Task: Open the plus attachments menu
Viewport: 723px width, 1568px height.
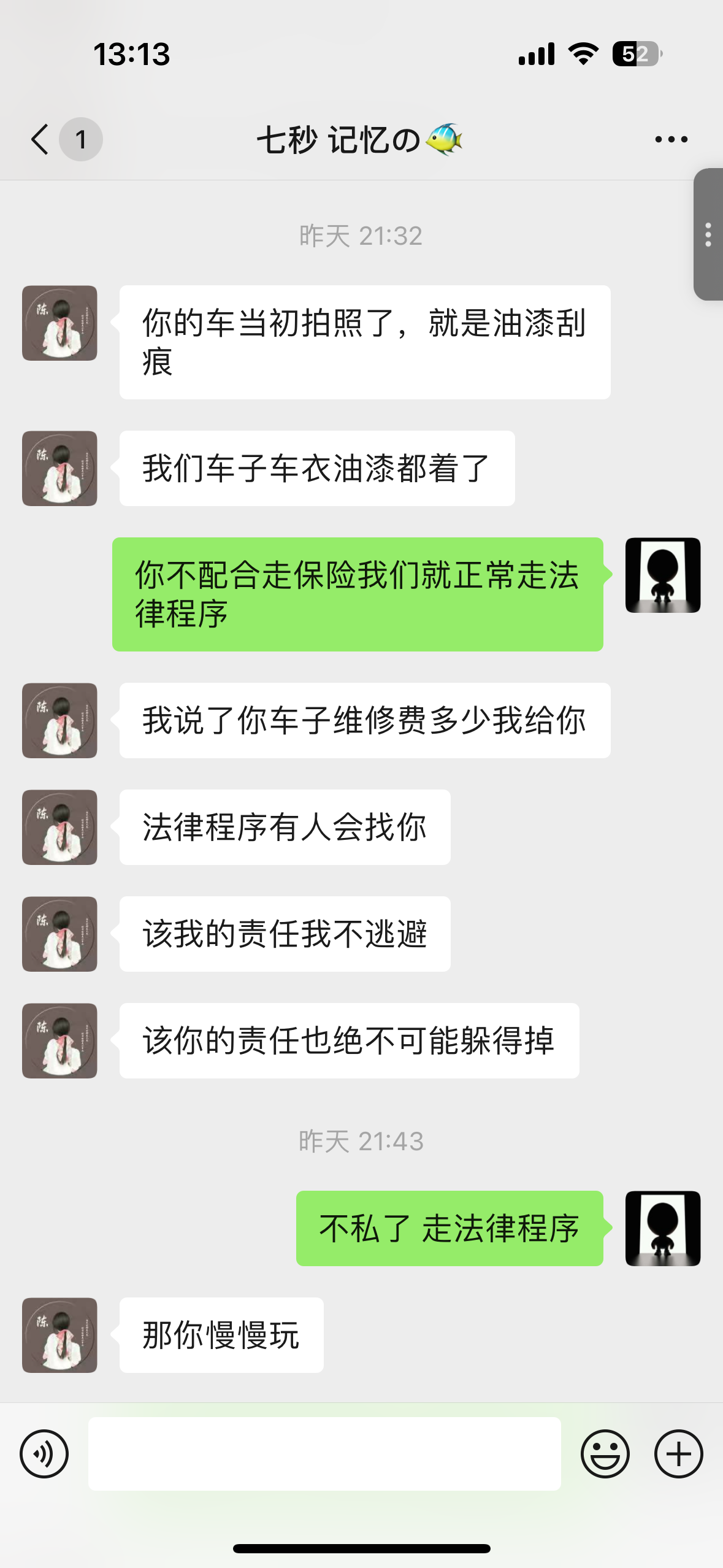Action: coord(678,1453)
